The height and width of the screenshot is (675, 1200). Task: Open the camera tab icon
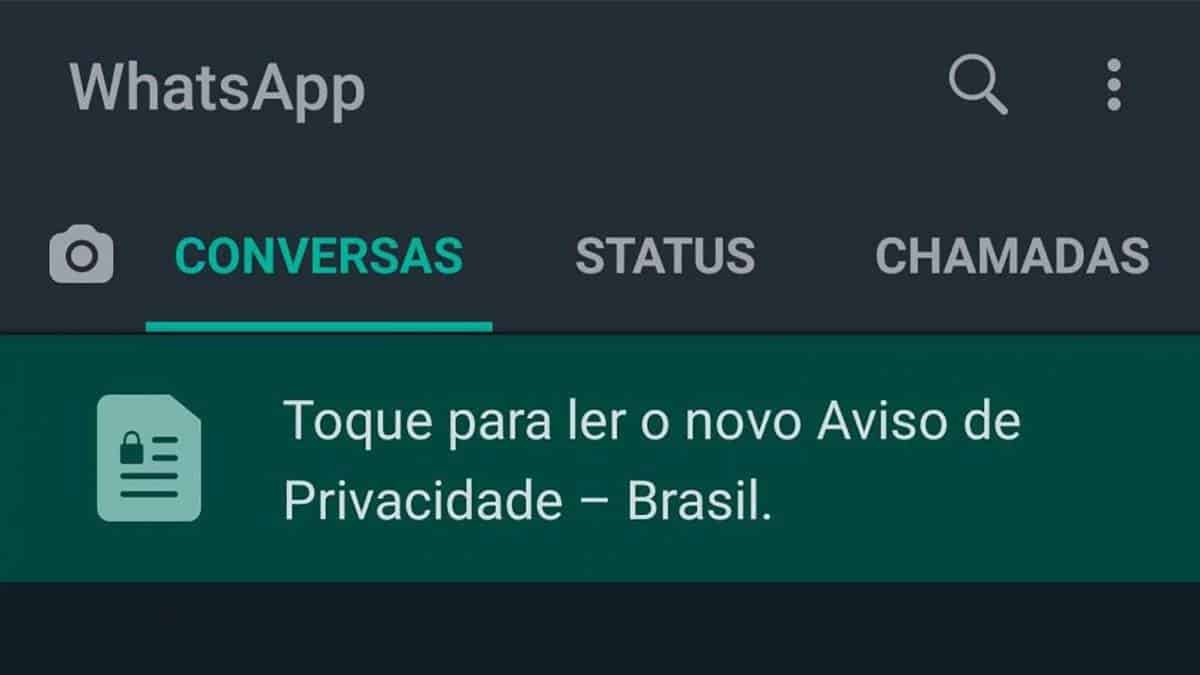coord(81,256)
